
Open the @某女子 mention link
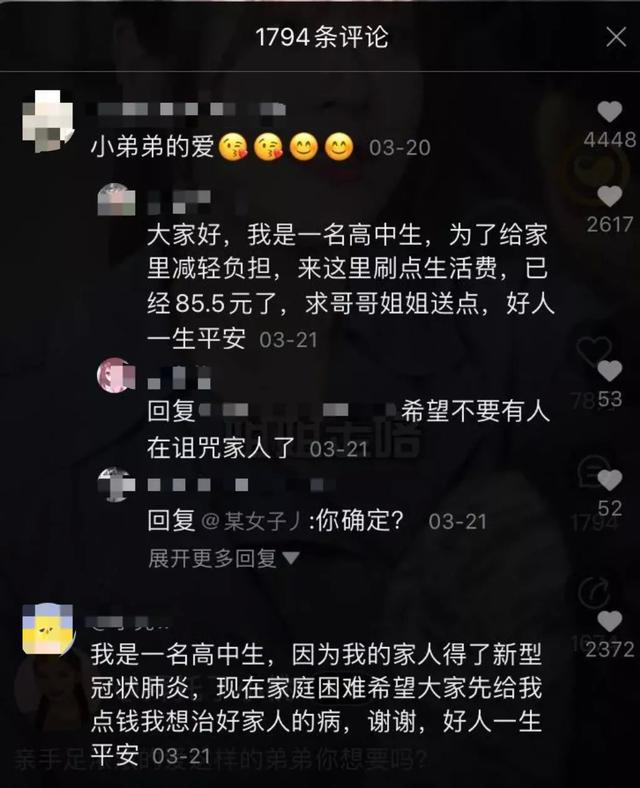[252, 521]
